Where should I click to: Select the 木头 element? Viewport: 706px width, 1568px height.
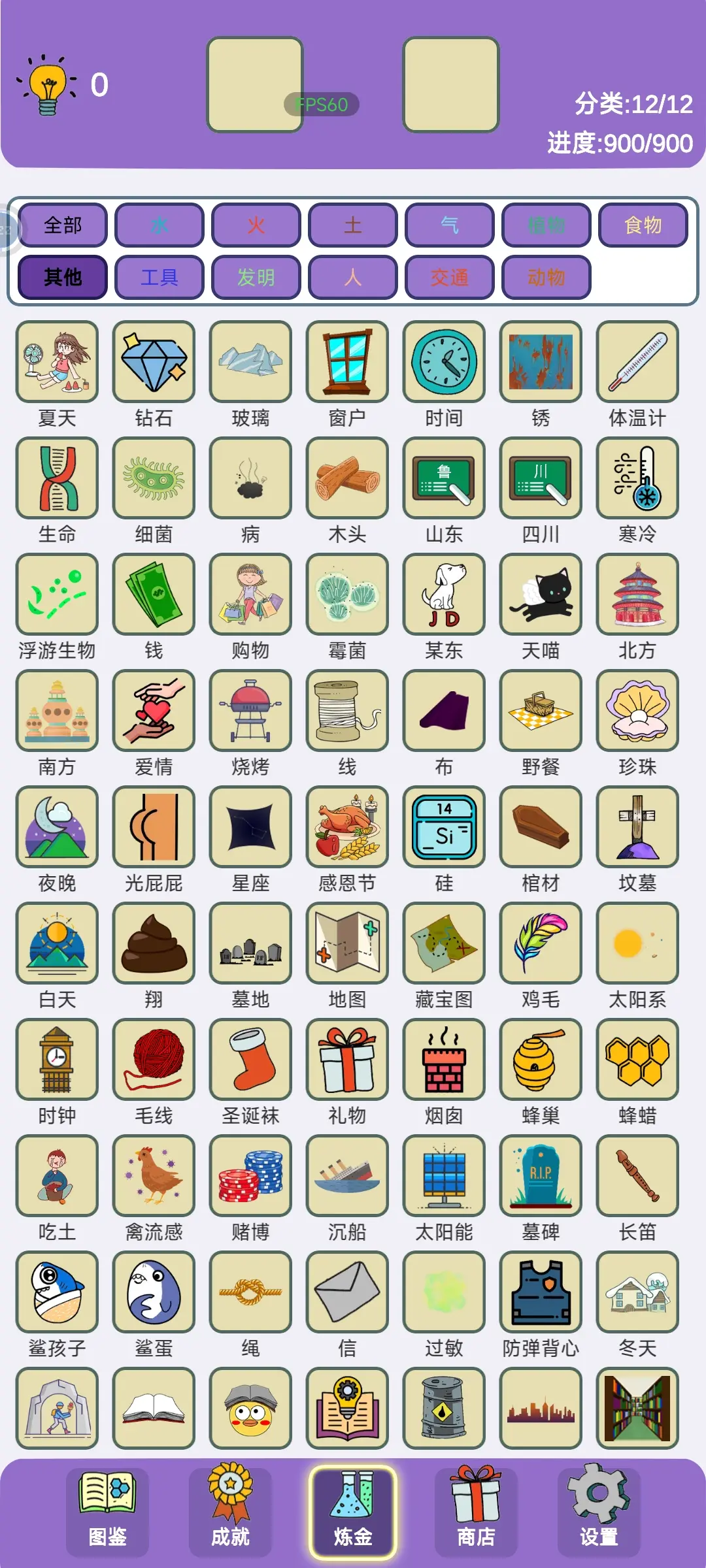[x=347, y=478]
